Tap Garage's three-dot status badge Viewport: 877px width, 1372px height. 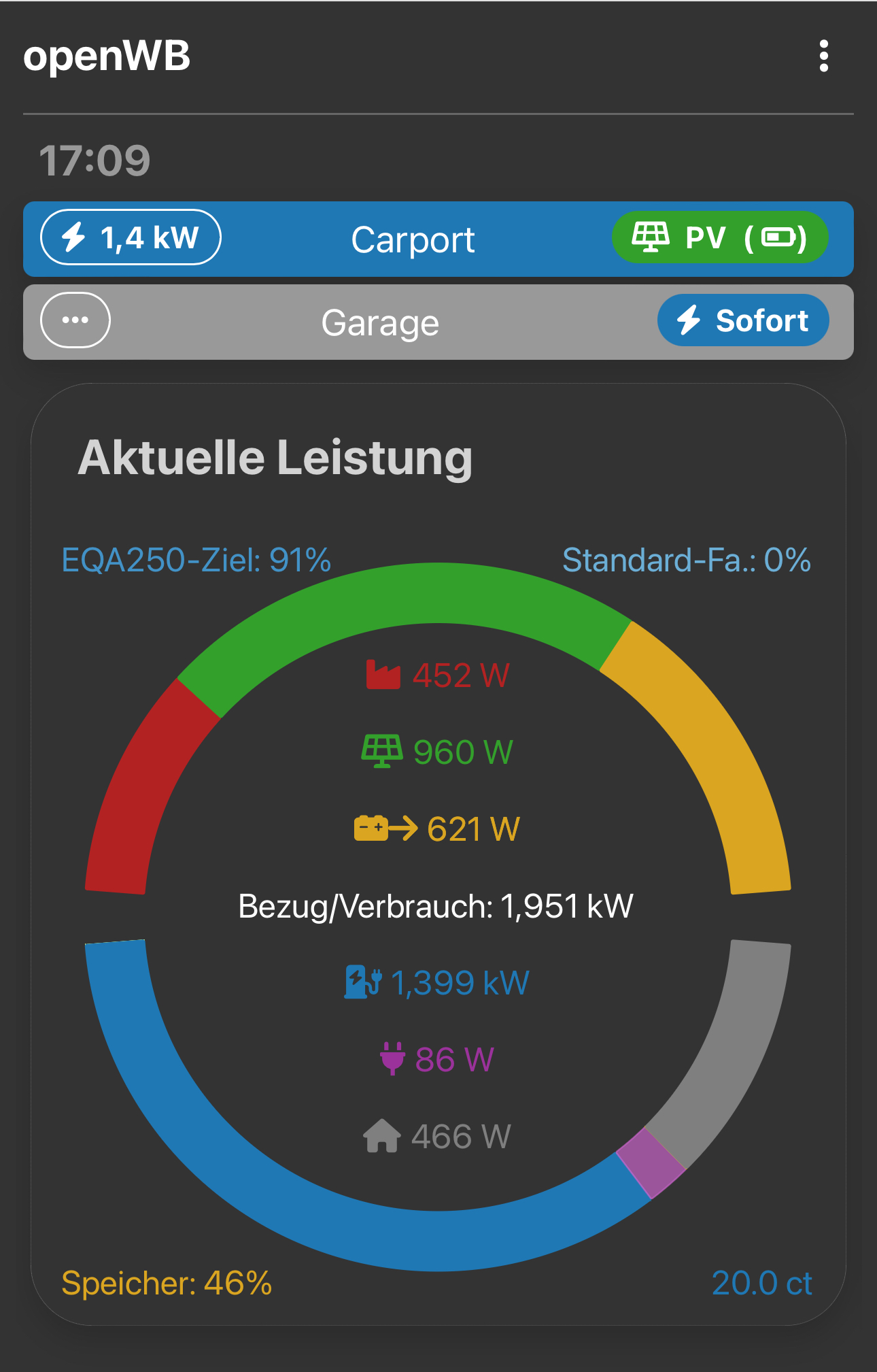[75, 320]
